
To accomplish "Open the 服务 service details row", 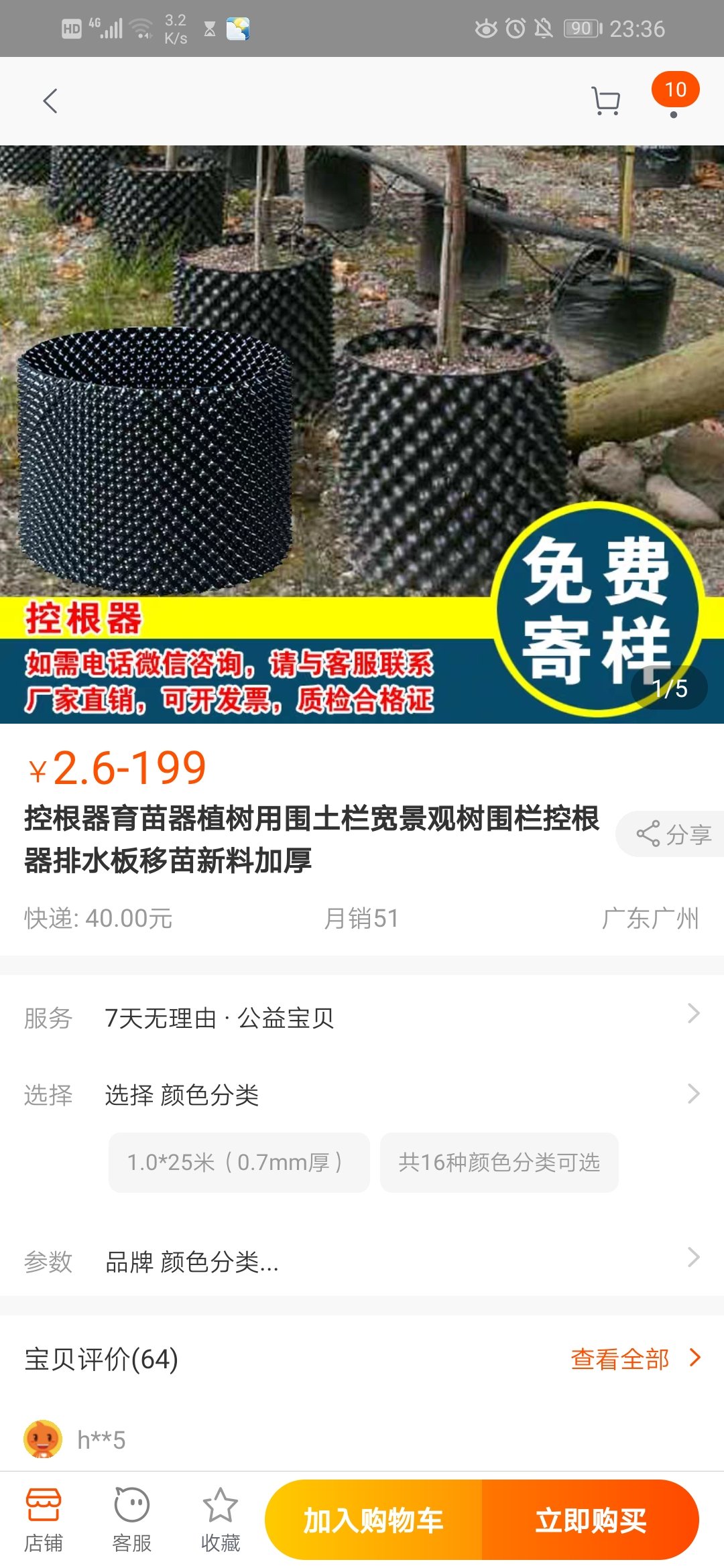I will tap(362, 1017).
